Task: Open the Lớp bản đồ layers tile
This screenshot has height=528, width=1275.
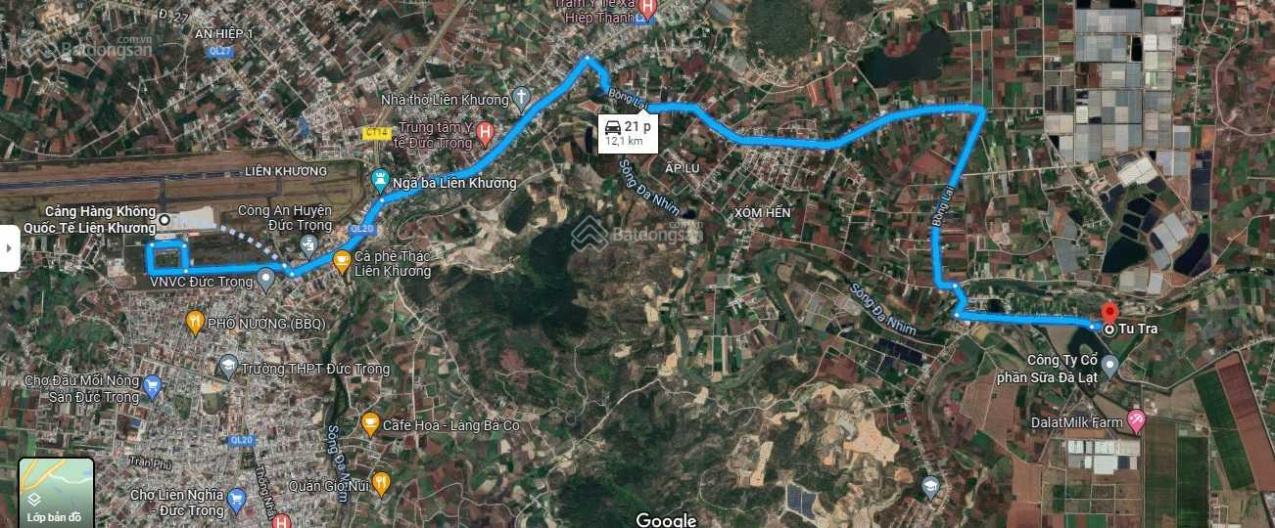Action: pyautogui.click(x=56, y=493)
